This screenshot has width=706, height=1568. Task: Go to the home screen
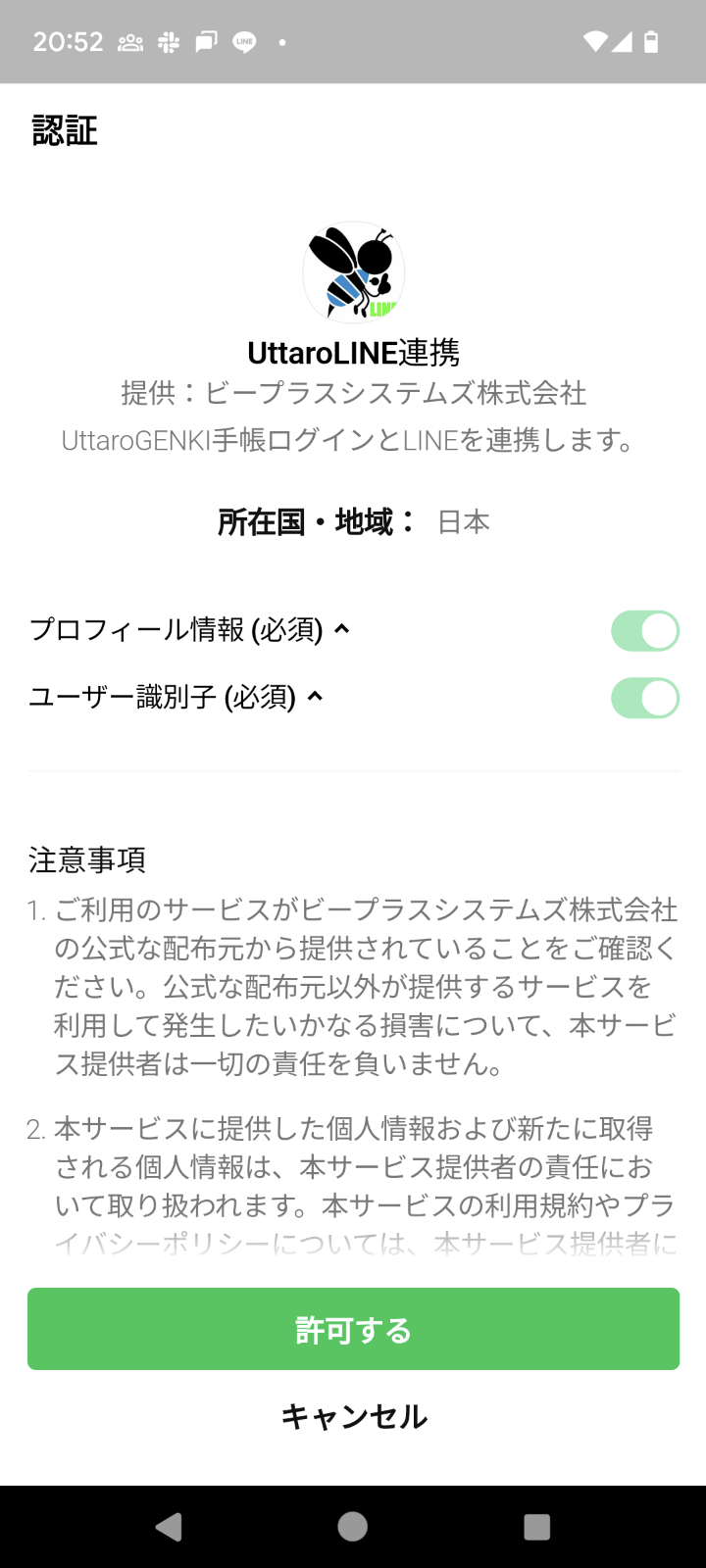pyautogui.click(x=353, y=1526)
